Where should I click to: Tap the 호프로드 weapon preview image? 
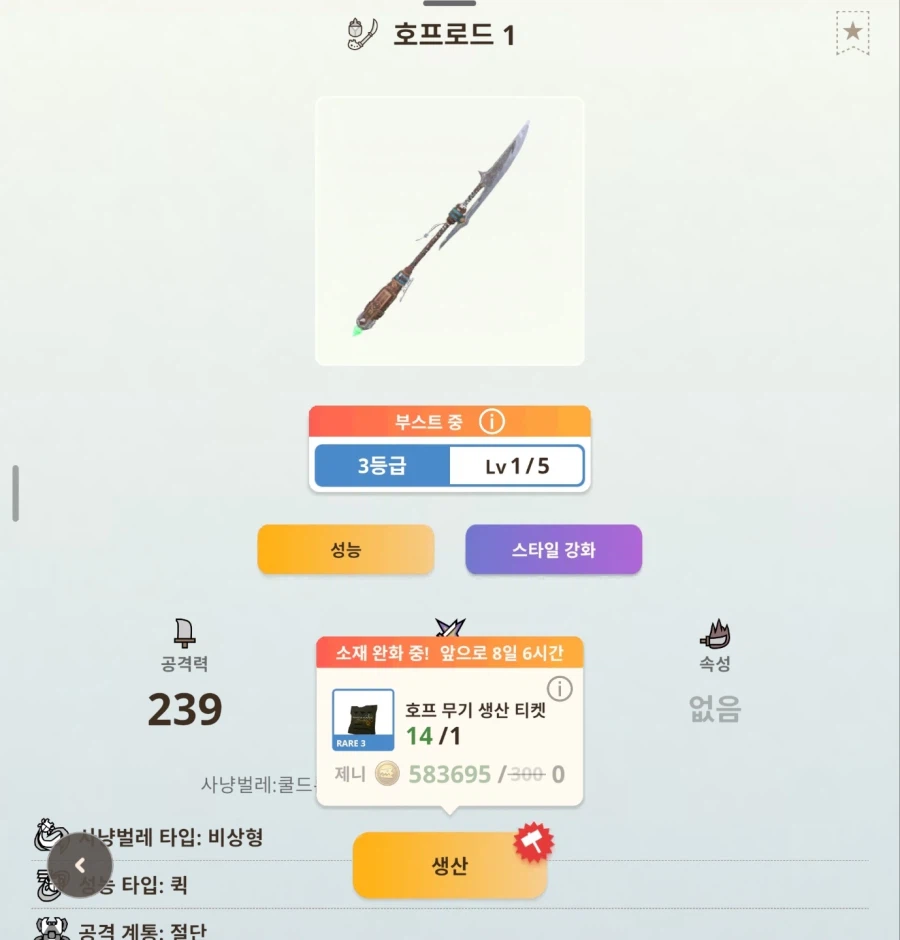[x=449, y=231]
